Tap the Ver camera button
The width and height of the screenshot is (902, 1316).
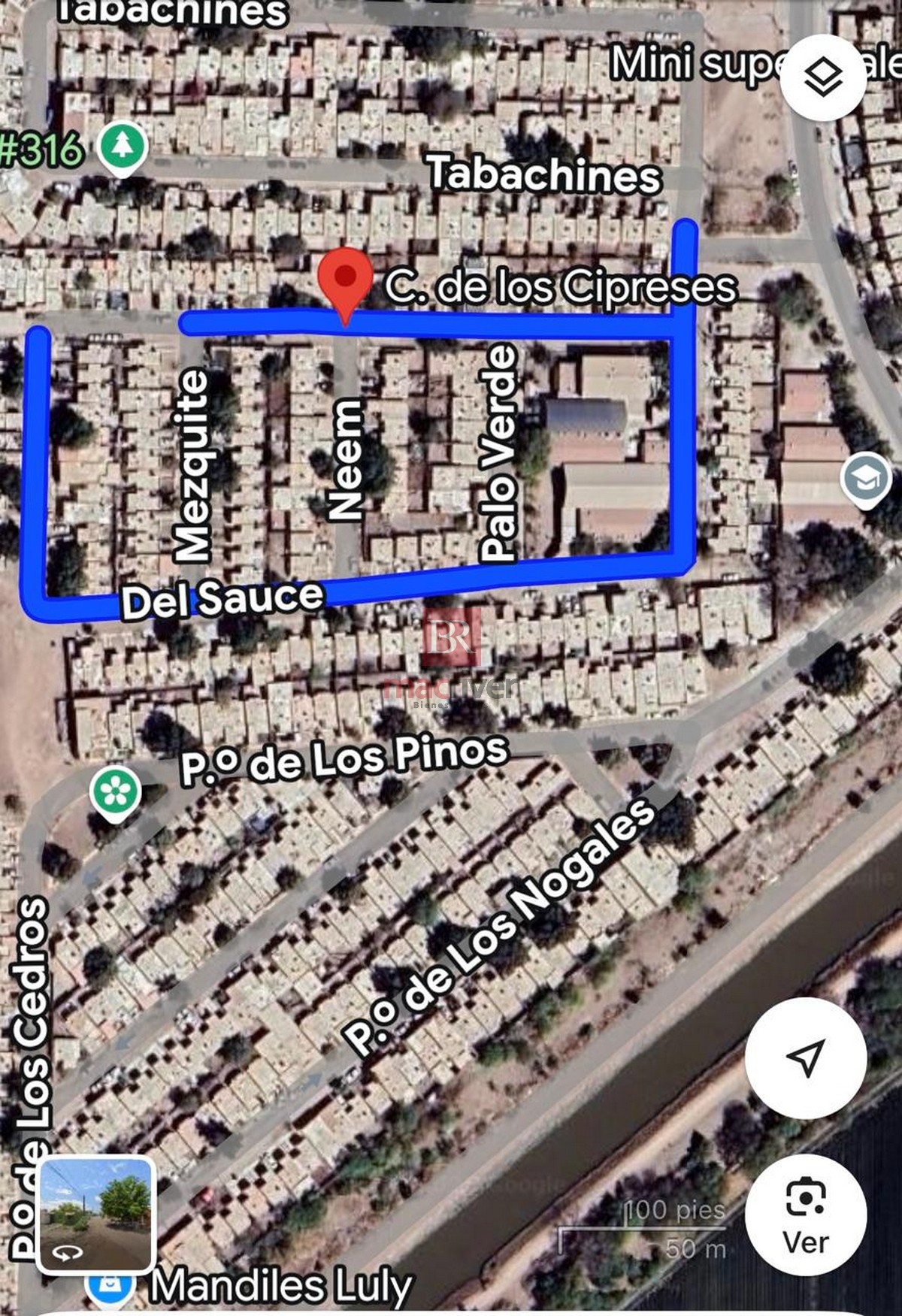[806, 1215]
